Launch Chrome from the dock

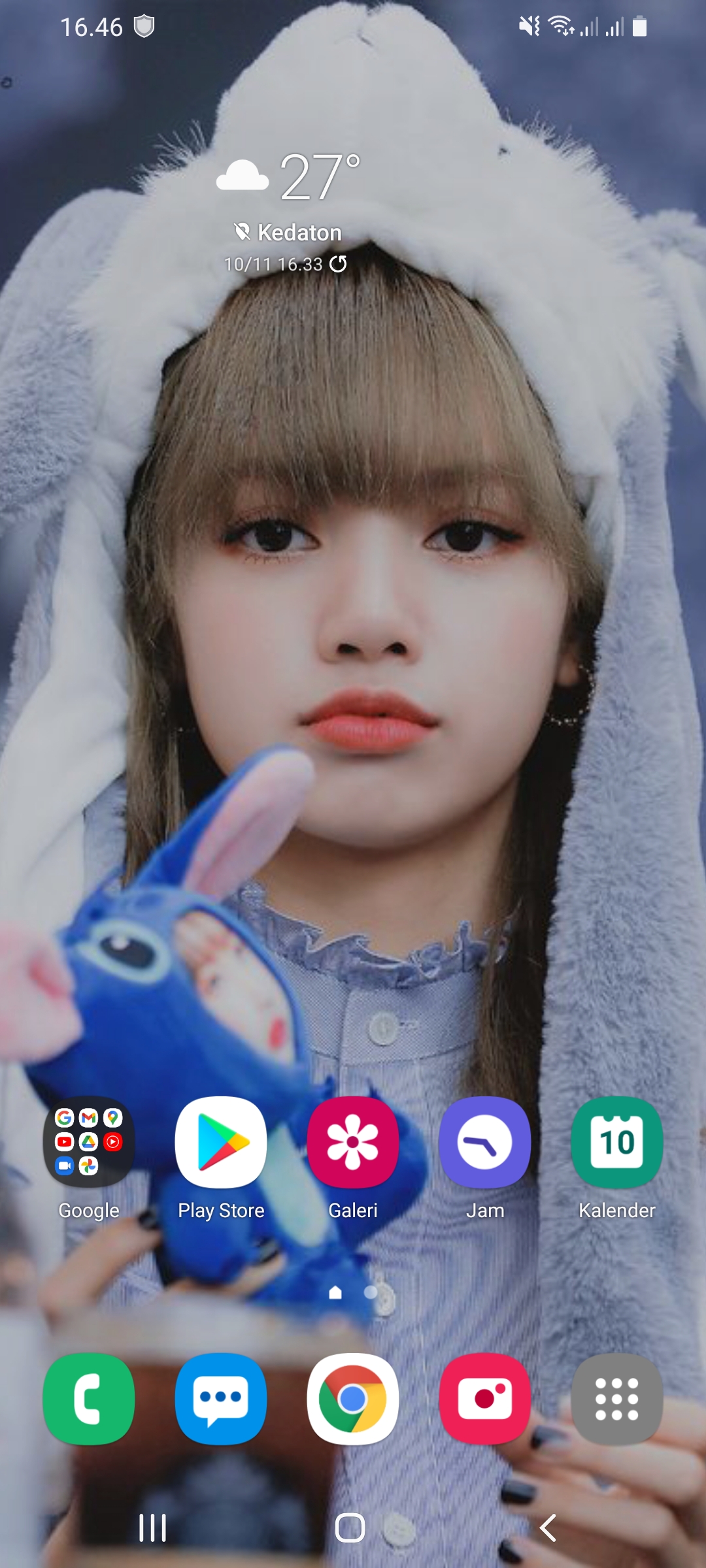[x=353, y=1400]
